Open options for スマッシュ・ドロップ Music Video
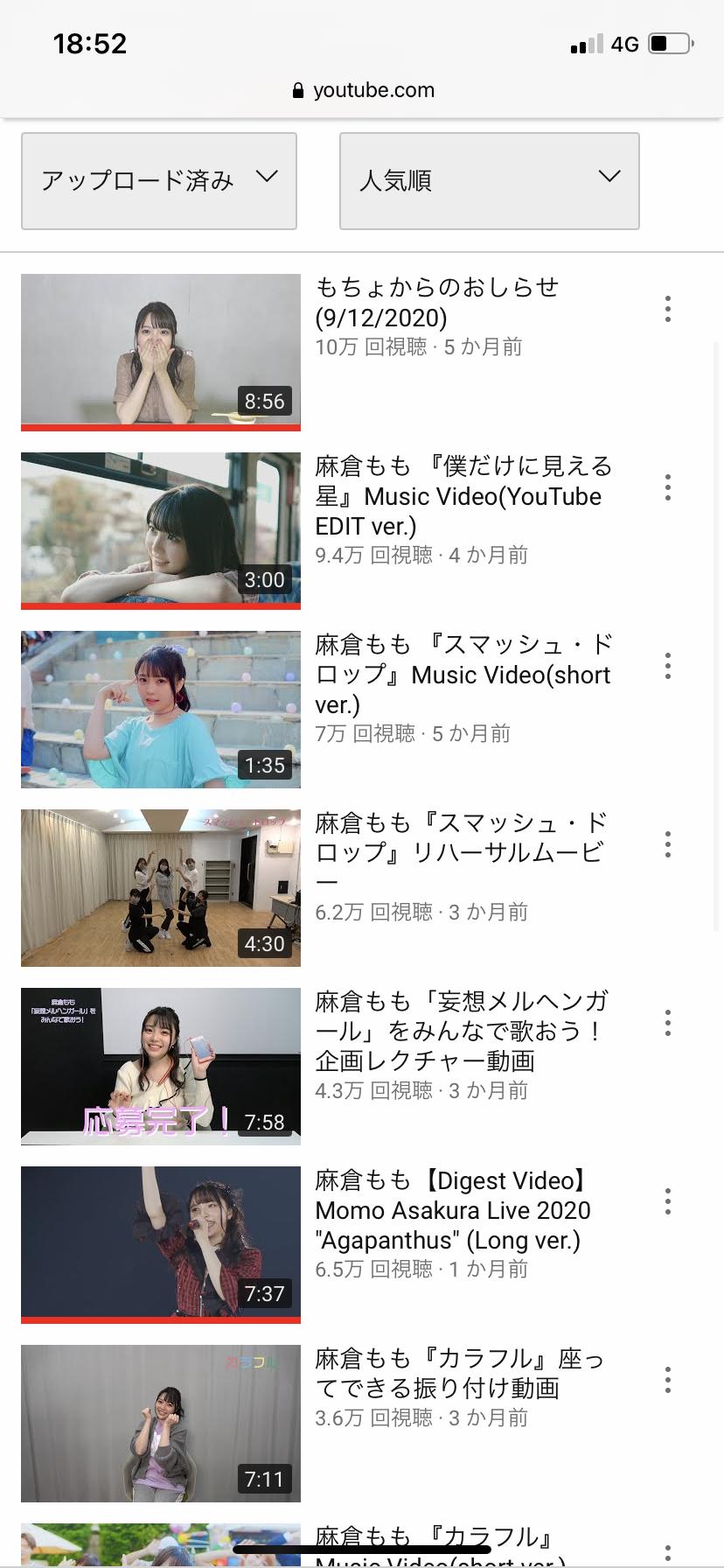 (x=668, y=666)
